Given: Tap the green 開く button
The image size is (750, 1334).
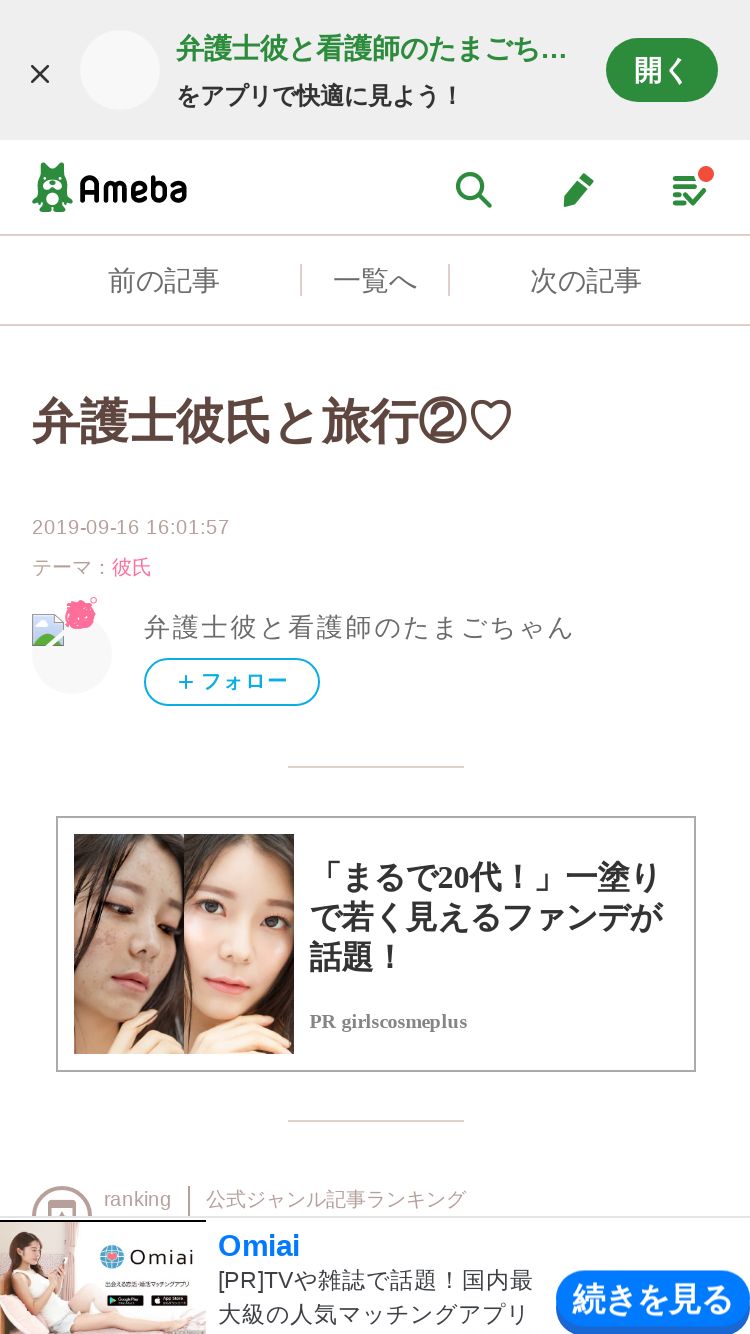Looking at the screenshot, I should coord(661,70).
